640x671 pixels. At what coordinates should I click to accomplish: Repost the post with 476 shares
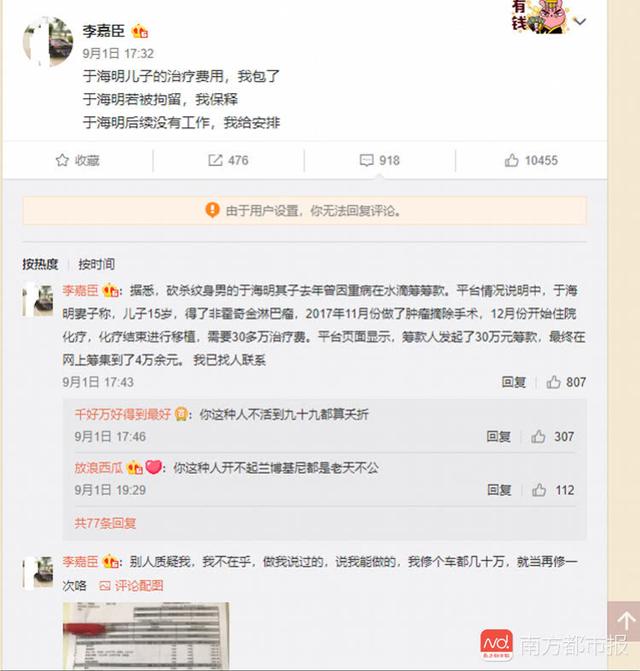point(228,160)
